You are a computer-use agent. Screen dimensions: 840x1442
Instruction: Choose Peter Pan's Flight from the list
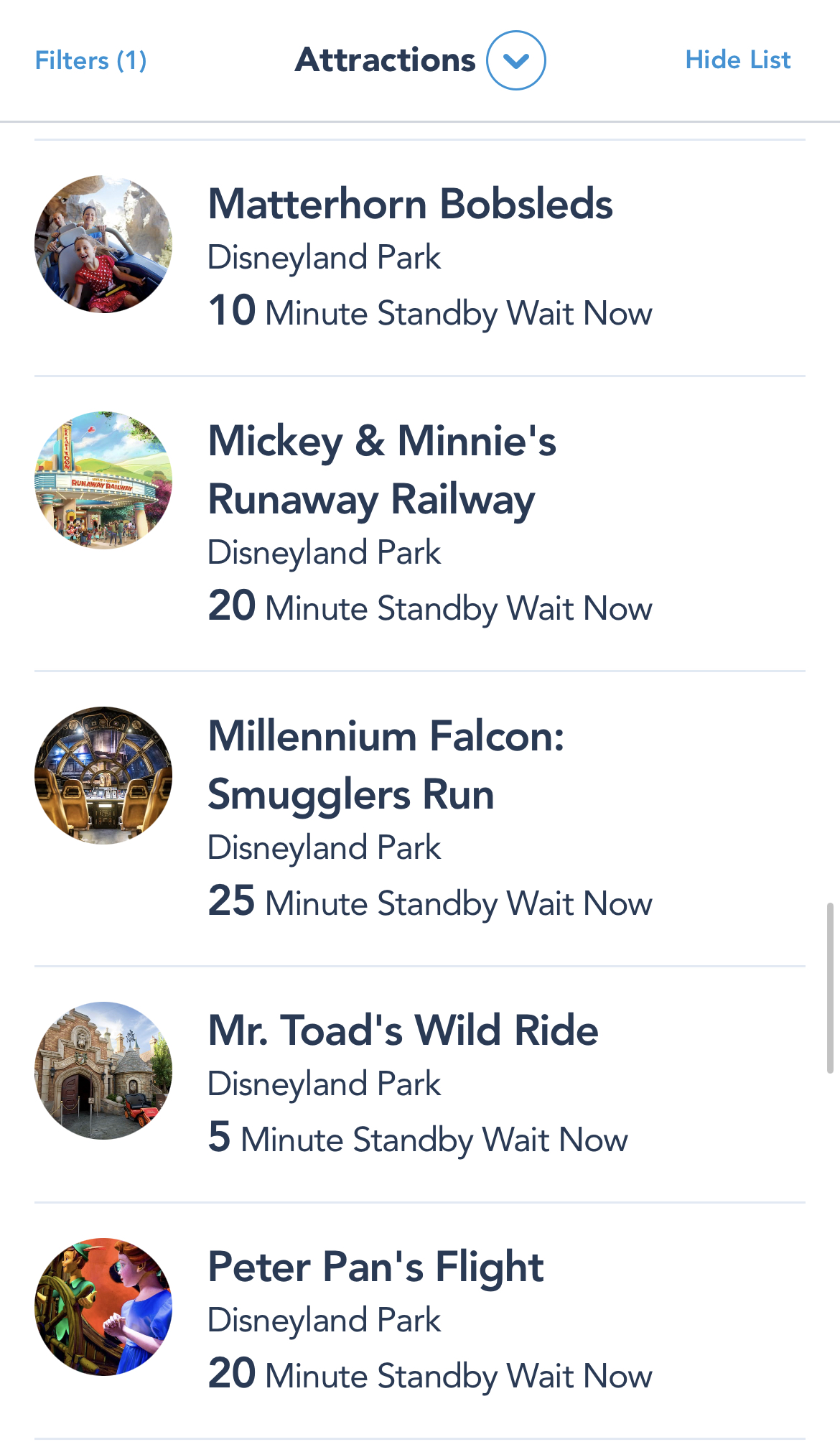[375, 1267]
